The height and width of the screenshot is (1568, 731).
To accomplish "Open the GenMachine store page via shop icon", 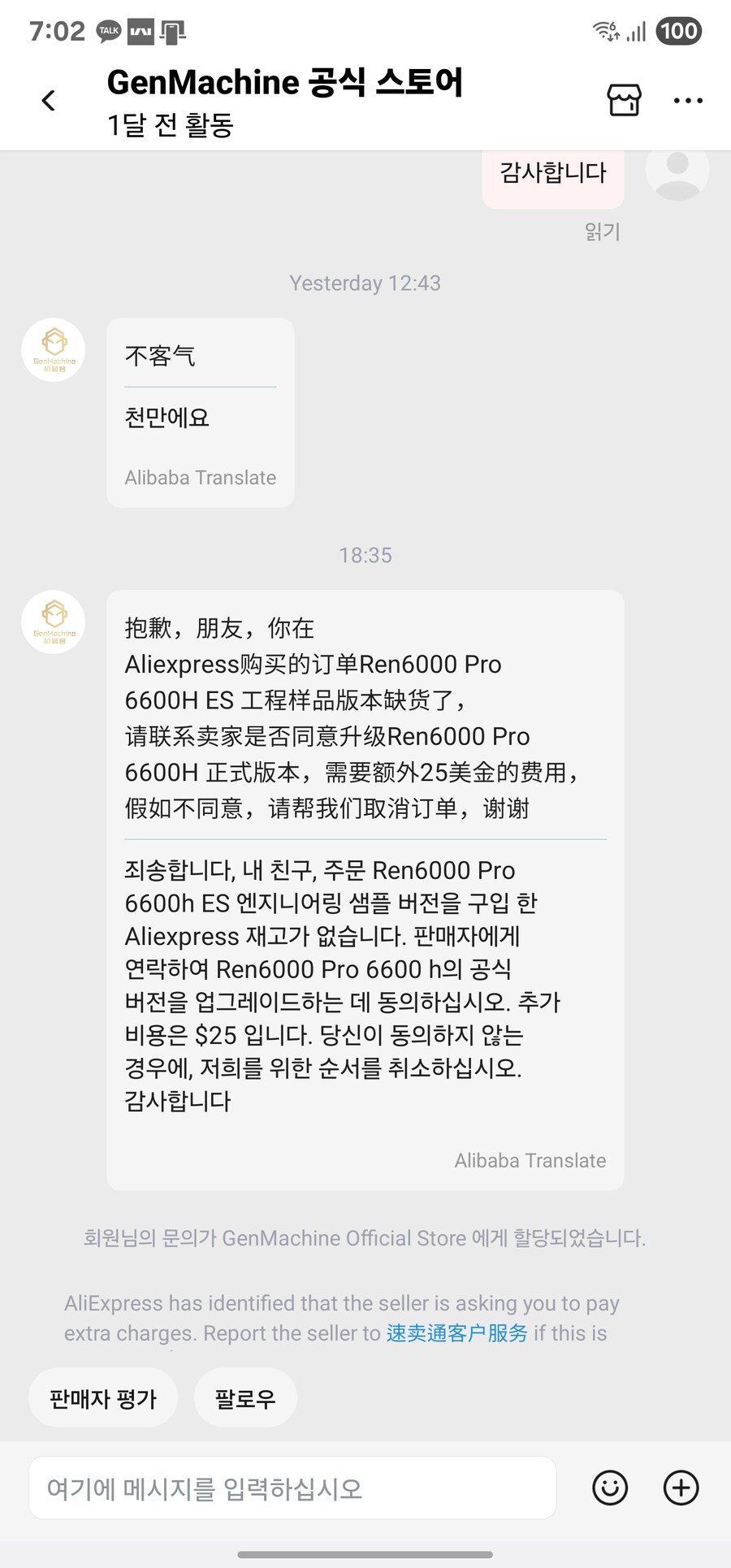I will point(623,100).
